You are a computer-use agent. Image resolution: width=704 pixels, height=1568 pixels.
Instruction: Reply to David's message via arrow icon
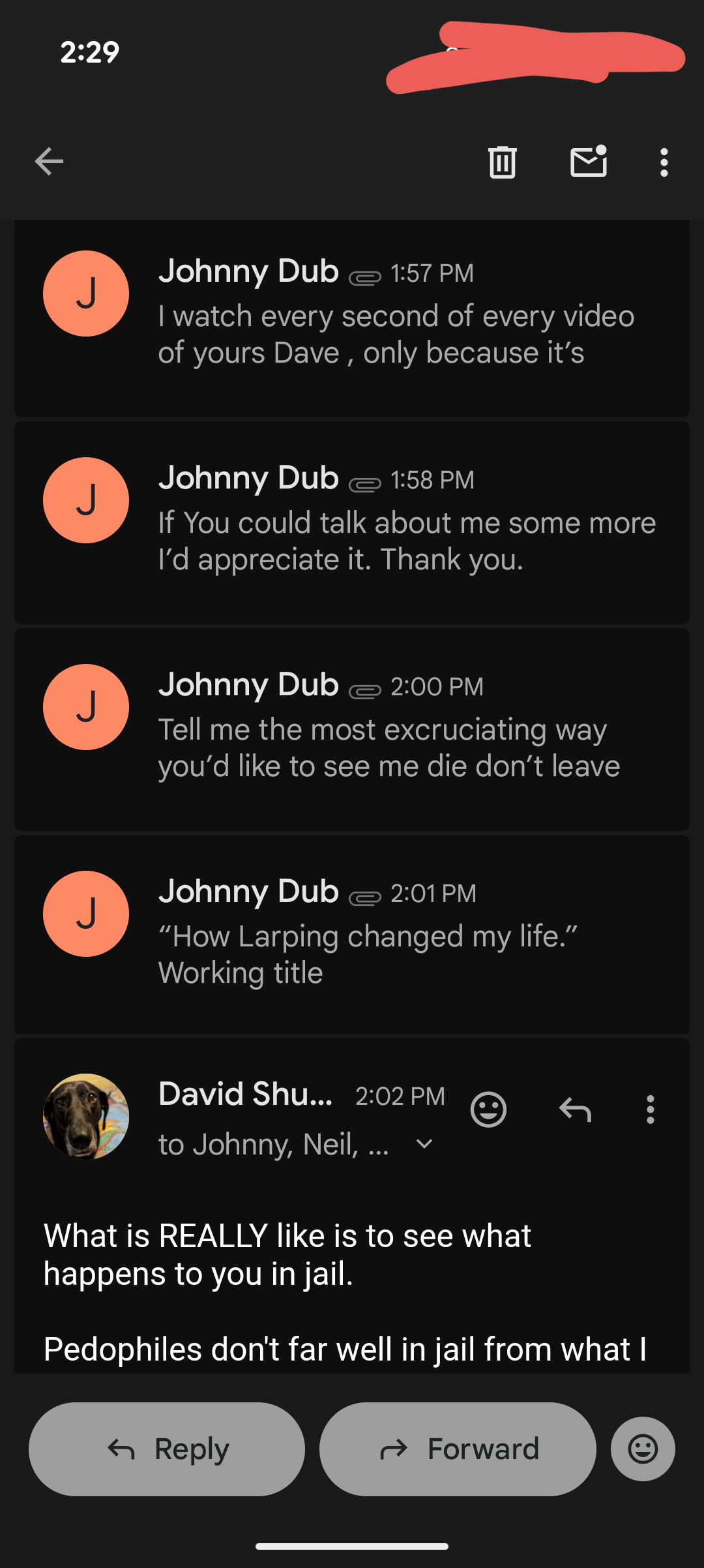pos(575,1109)
